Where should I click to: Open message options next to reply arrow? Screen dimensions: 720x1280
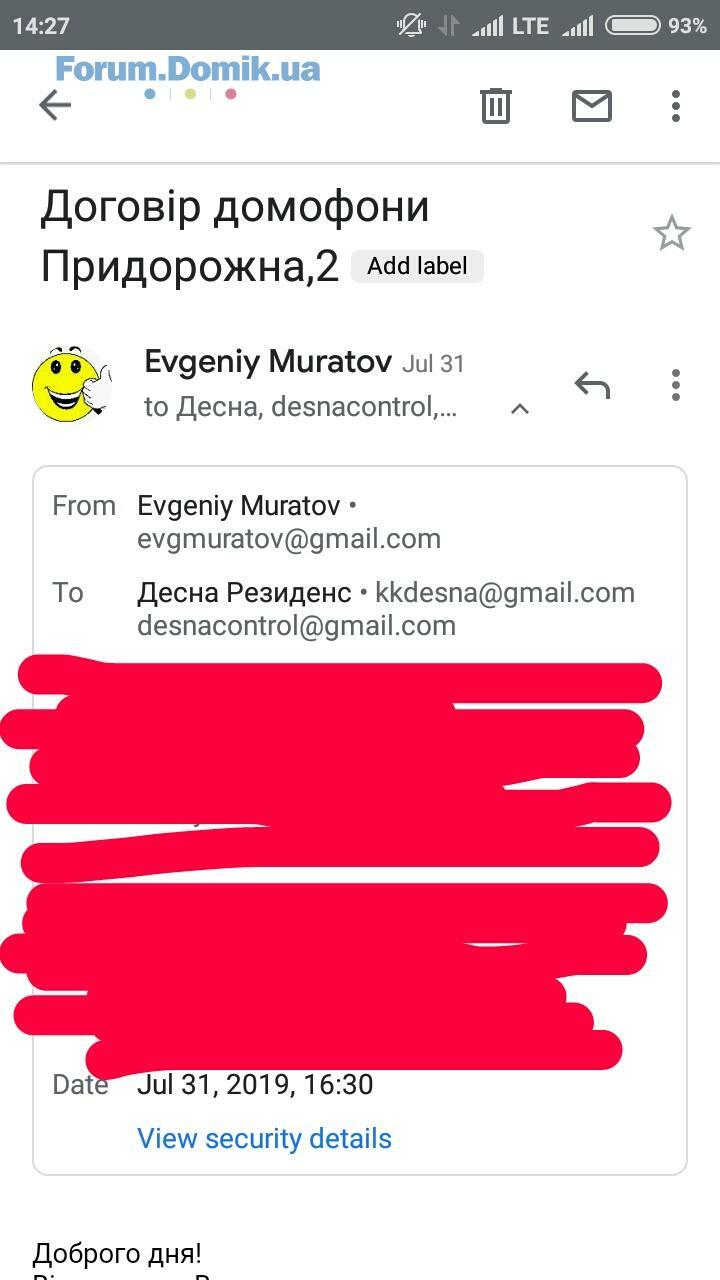pyautogui.click(x=676, y=384)
